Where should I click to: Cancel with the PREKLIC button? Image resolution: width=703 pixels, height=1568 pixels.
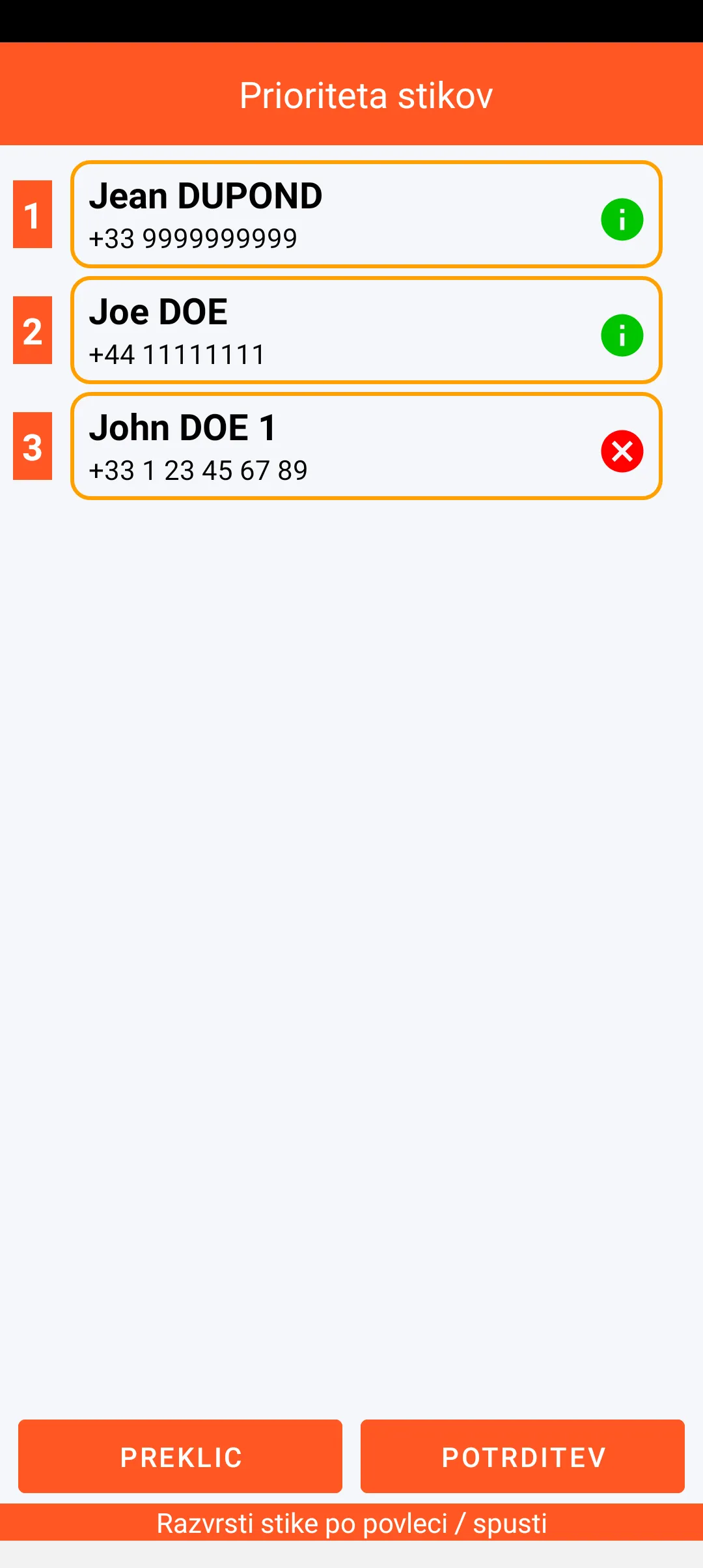pyautogui.click(x=180, y=1457)
